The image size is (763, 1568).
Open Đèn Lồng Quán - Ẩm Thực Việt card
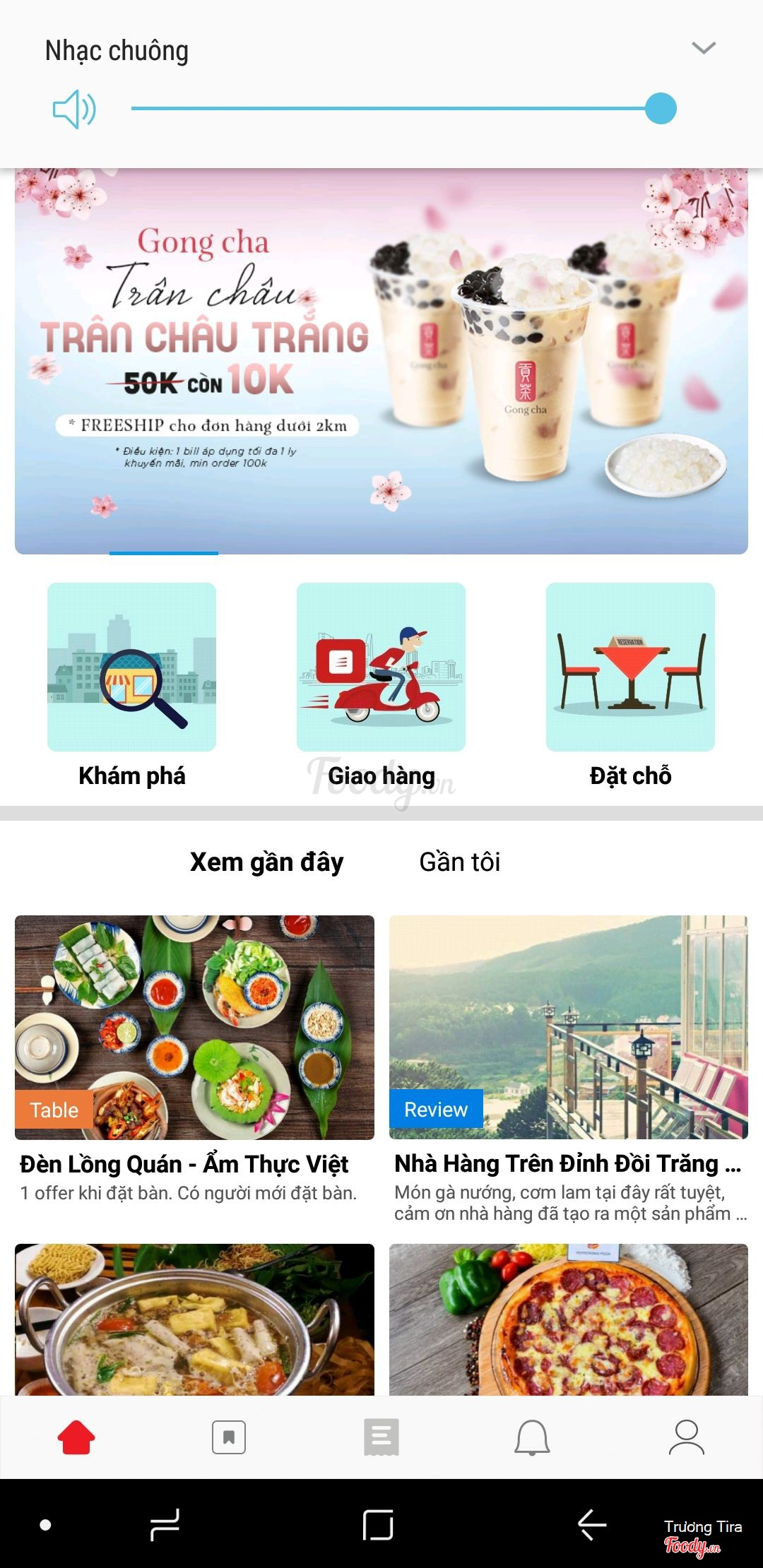(194, 1059)
